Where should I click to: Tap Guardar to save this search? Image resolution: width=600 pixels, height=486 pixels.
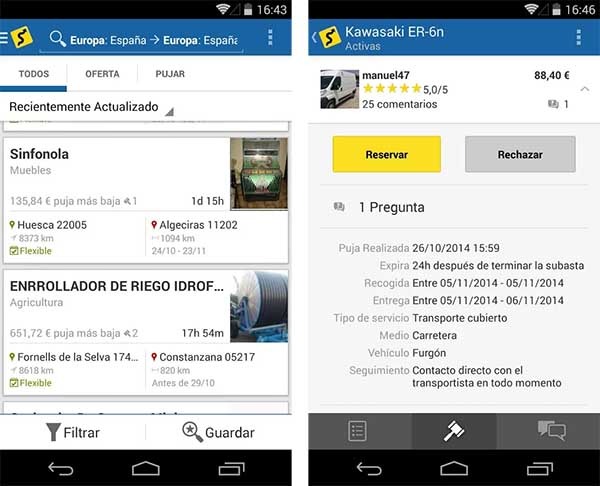218,432
